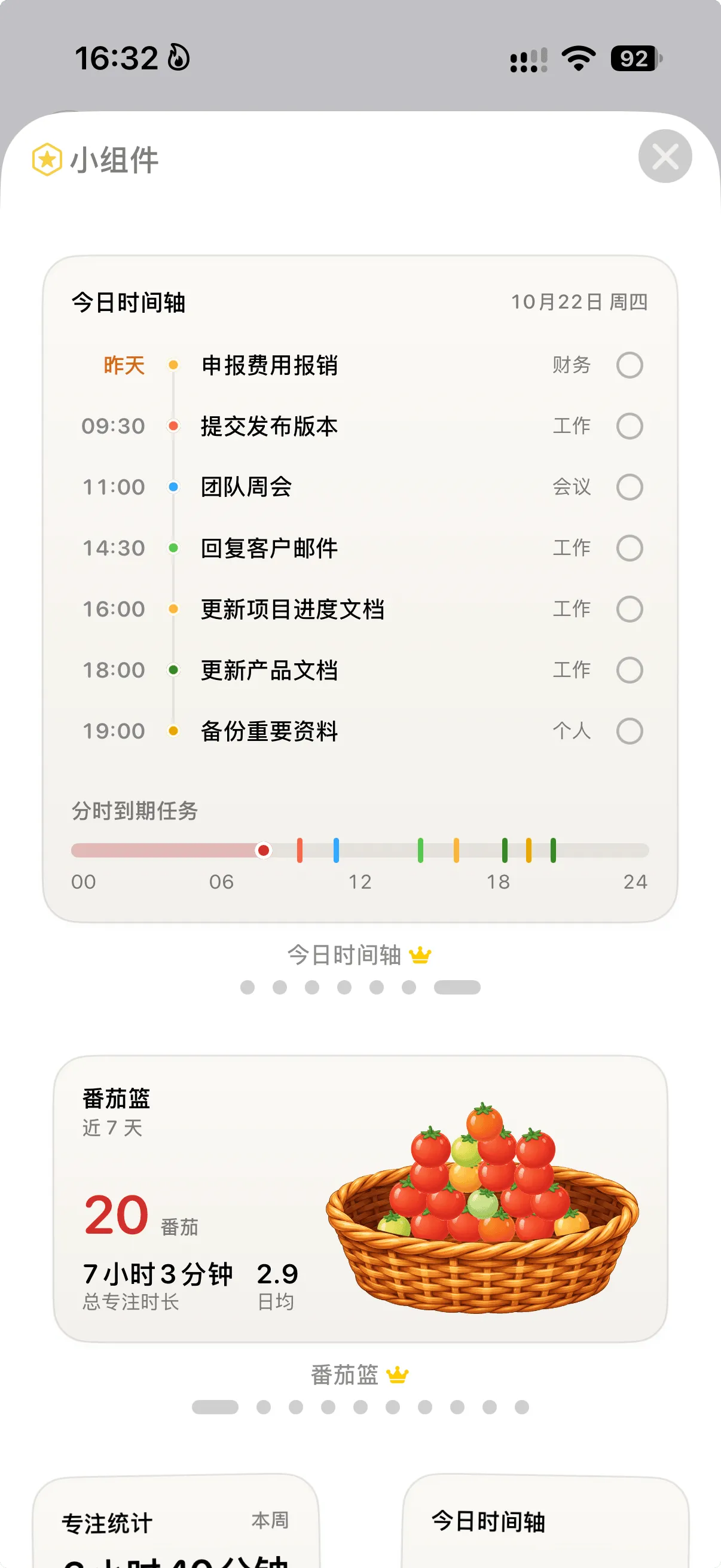Open the 今日时间轴 large widget preview

pos(360,588)
